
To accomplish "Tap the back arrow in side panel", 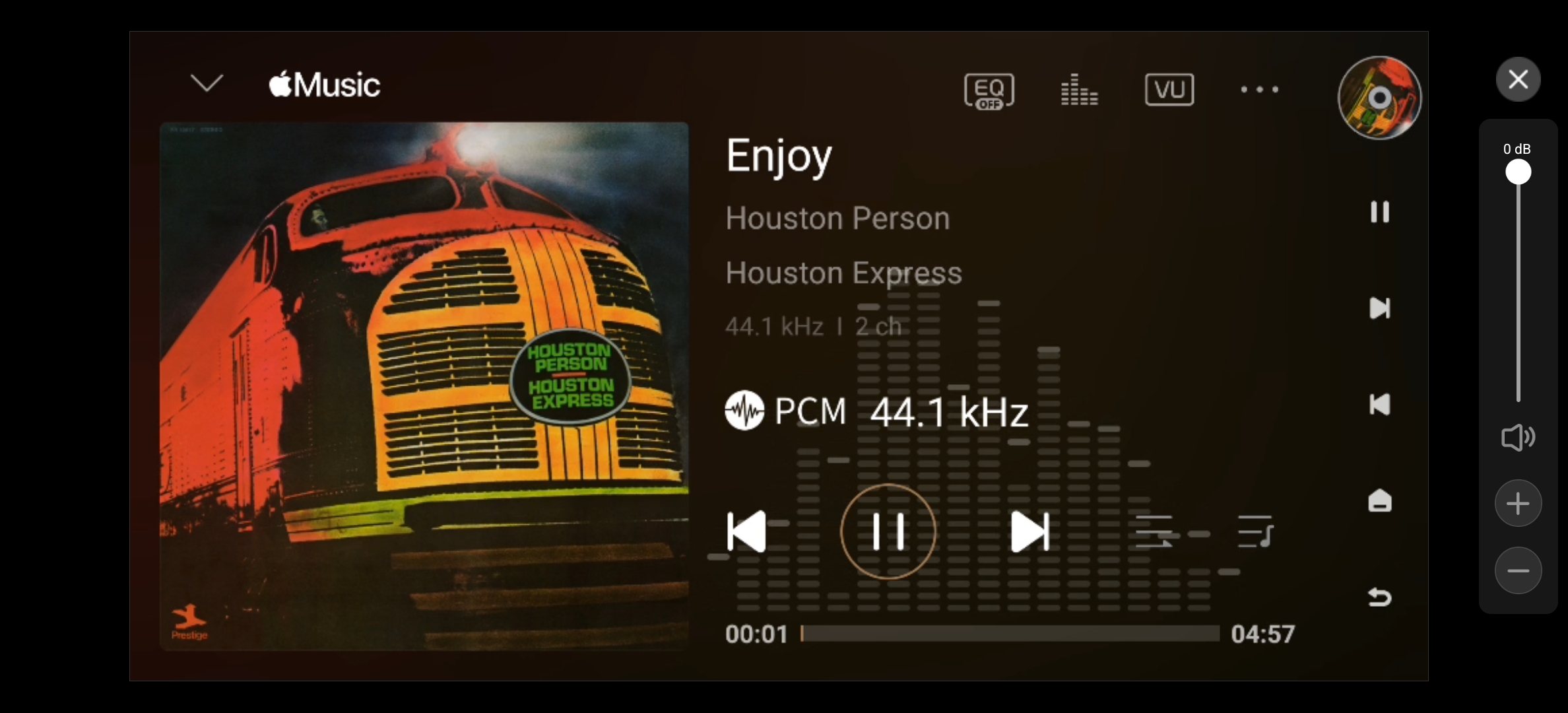I will 1380,597.
